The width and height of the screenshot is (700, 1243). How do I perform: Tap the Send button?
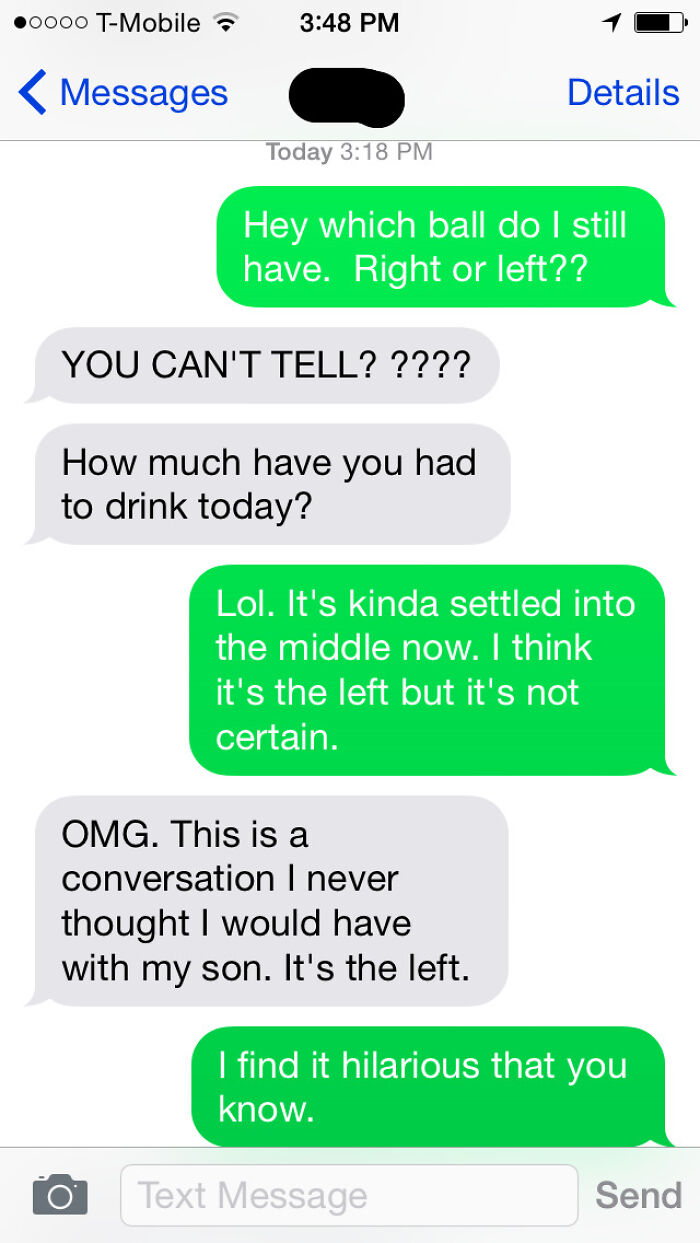point(638,1195)
